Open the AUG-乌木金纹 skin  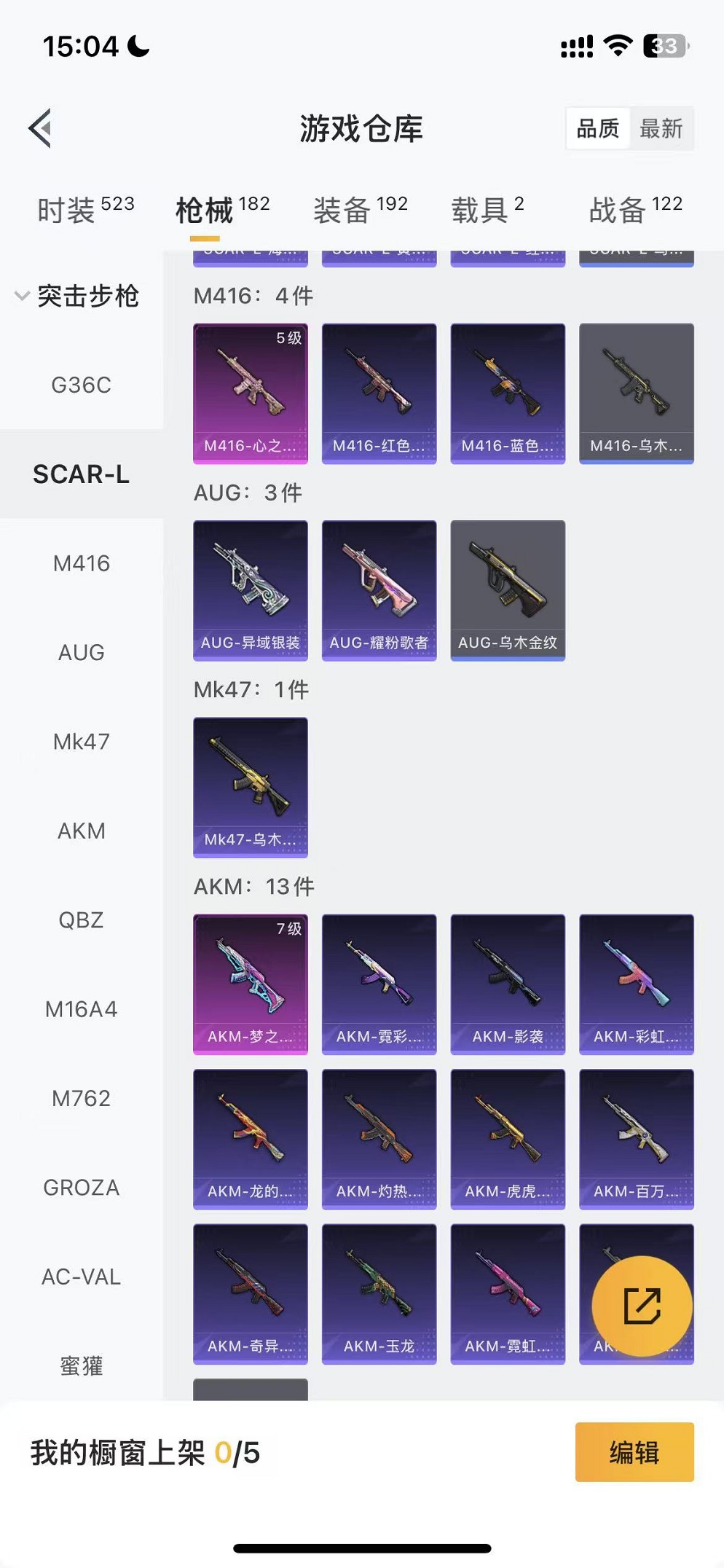[508, 590]
